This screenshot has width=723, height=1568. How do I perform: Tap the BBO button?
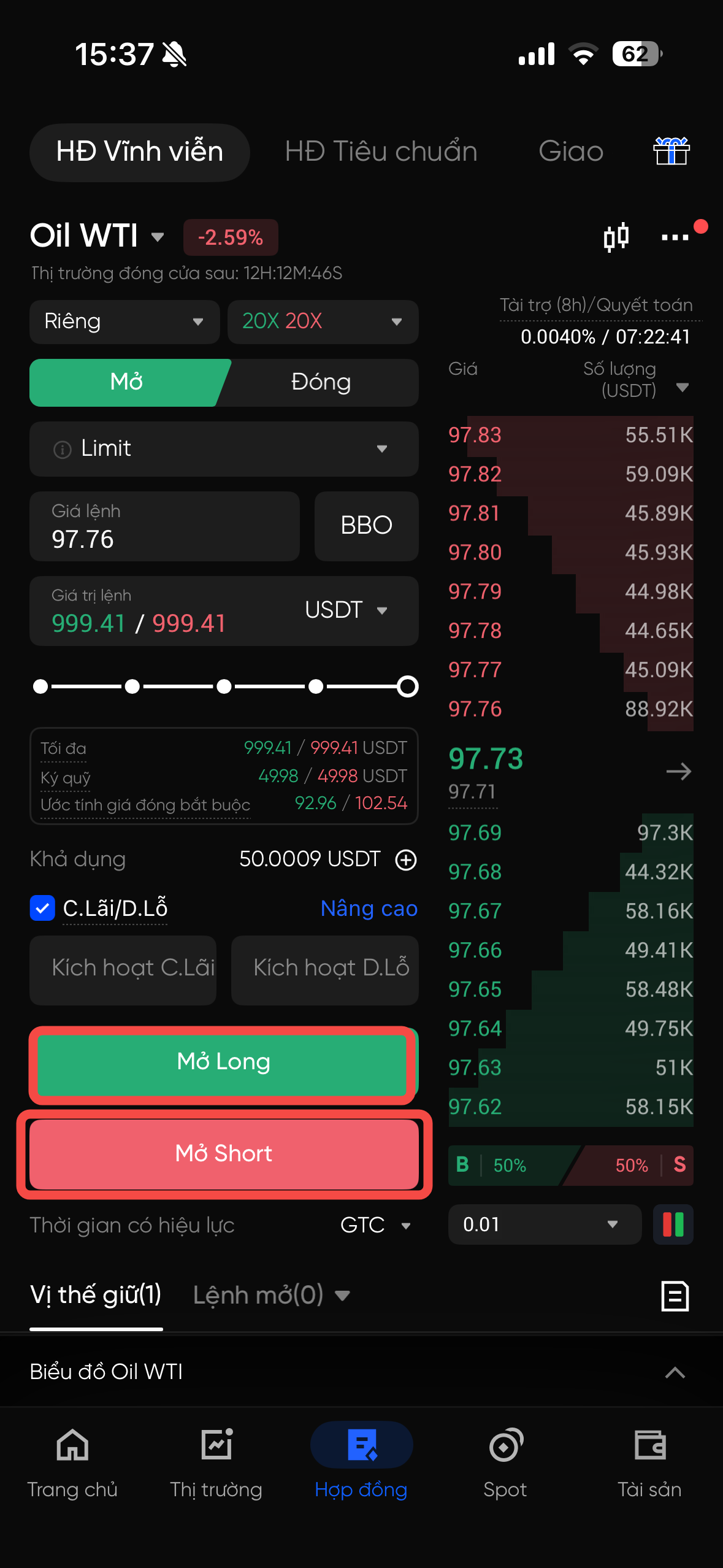pos(366,526)
